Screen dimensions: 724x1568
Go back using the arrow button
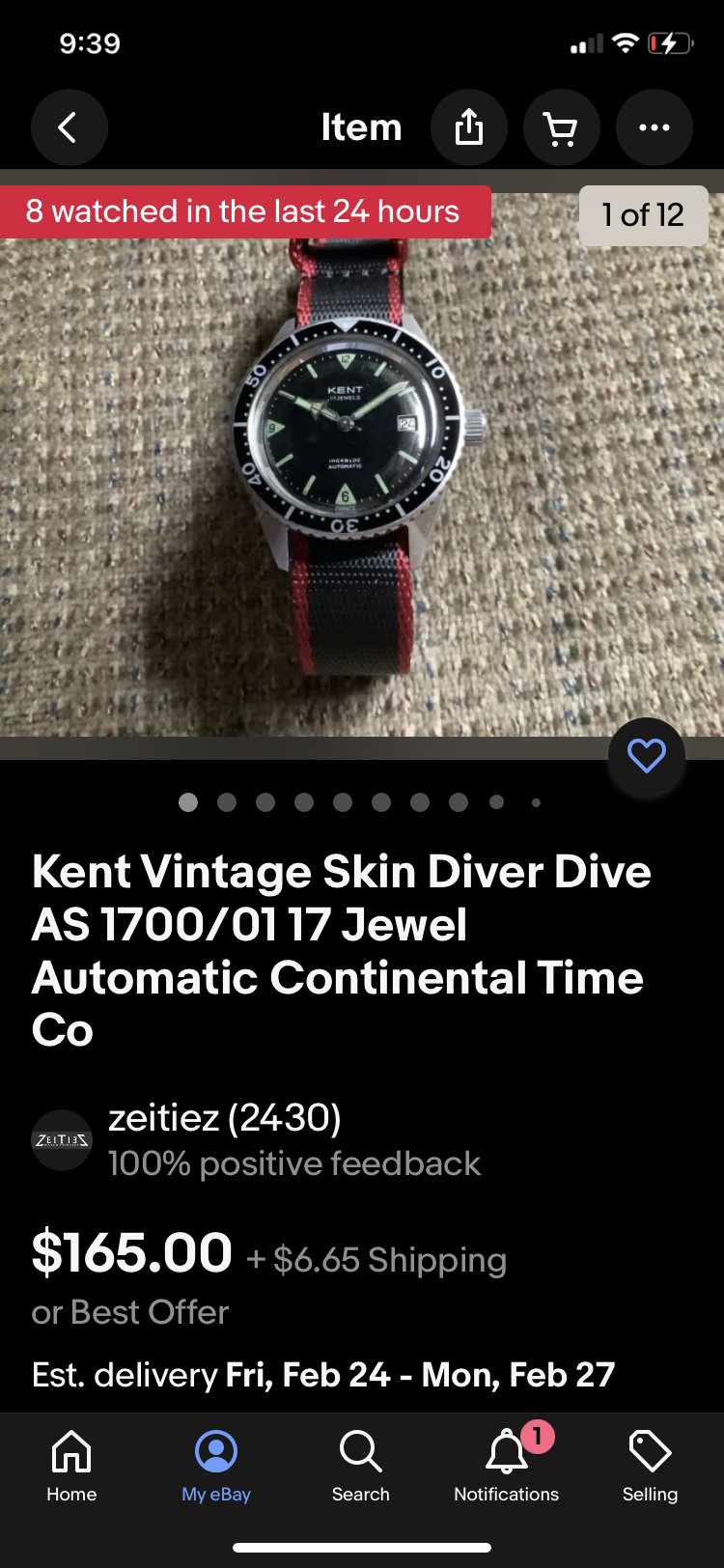tap(69, 127)
